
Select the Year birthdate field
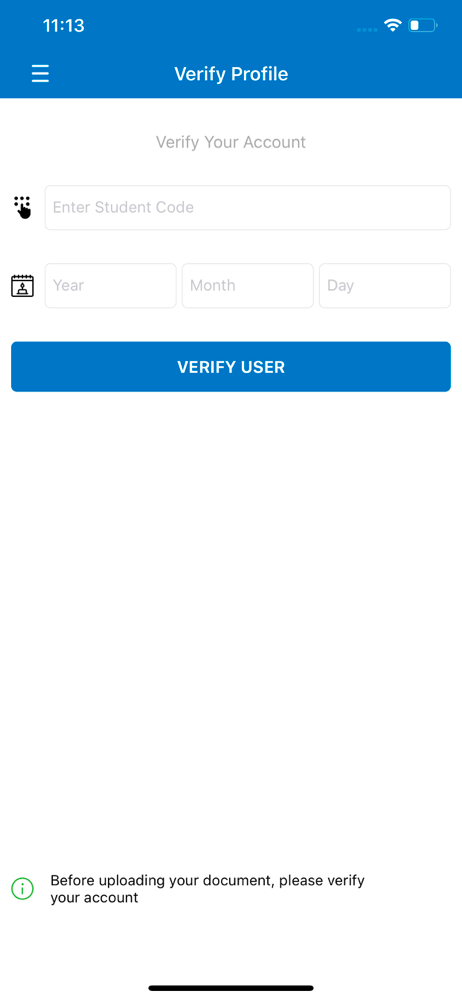[x=110, y=286]
